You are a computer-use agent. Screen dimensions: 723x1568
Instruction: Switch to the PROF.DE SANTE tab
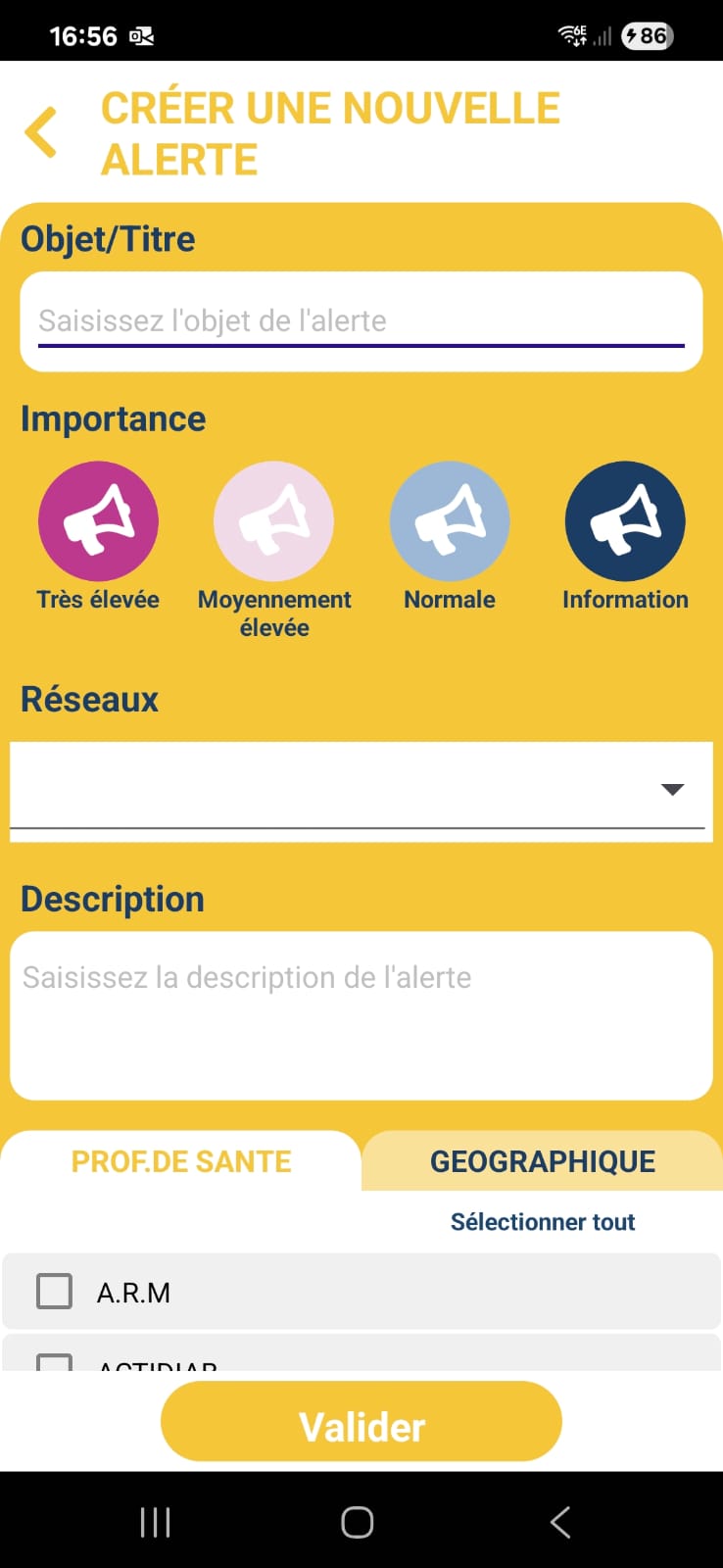click(x=181, y=1161)
